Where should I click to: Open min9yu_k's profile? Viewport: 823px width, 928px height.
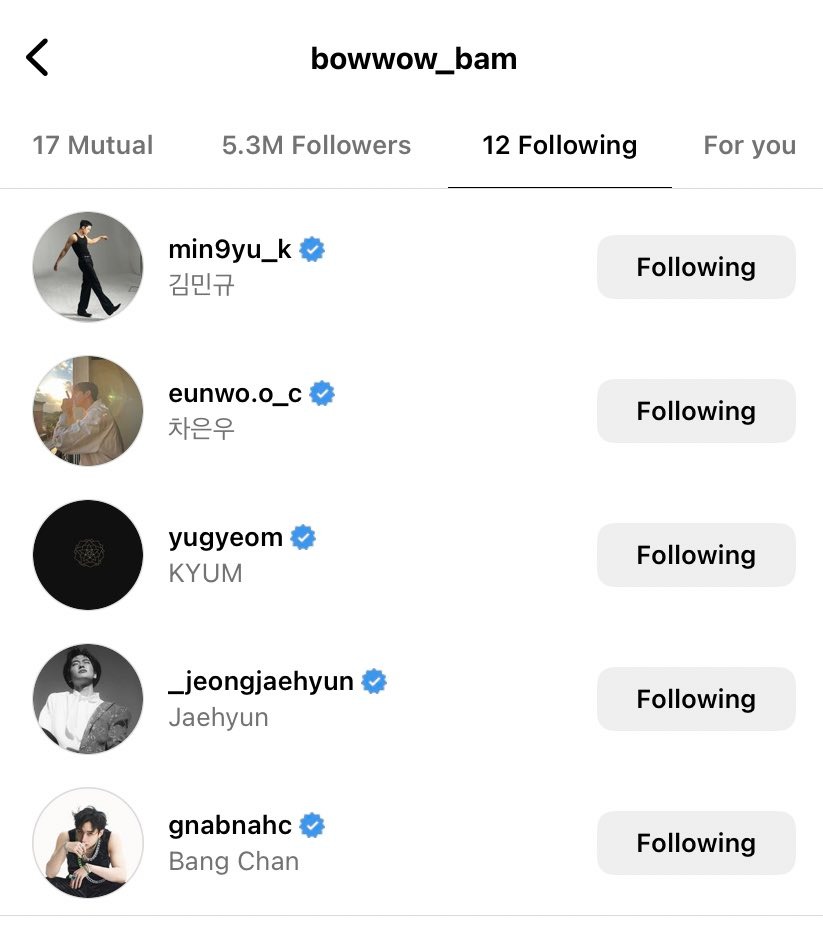(x=230, y=250)
